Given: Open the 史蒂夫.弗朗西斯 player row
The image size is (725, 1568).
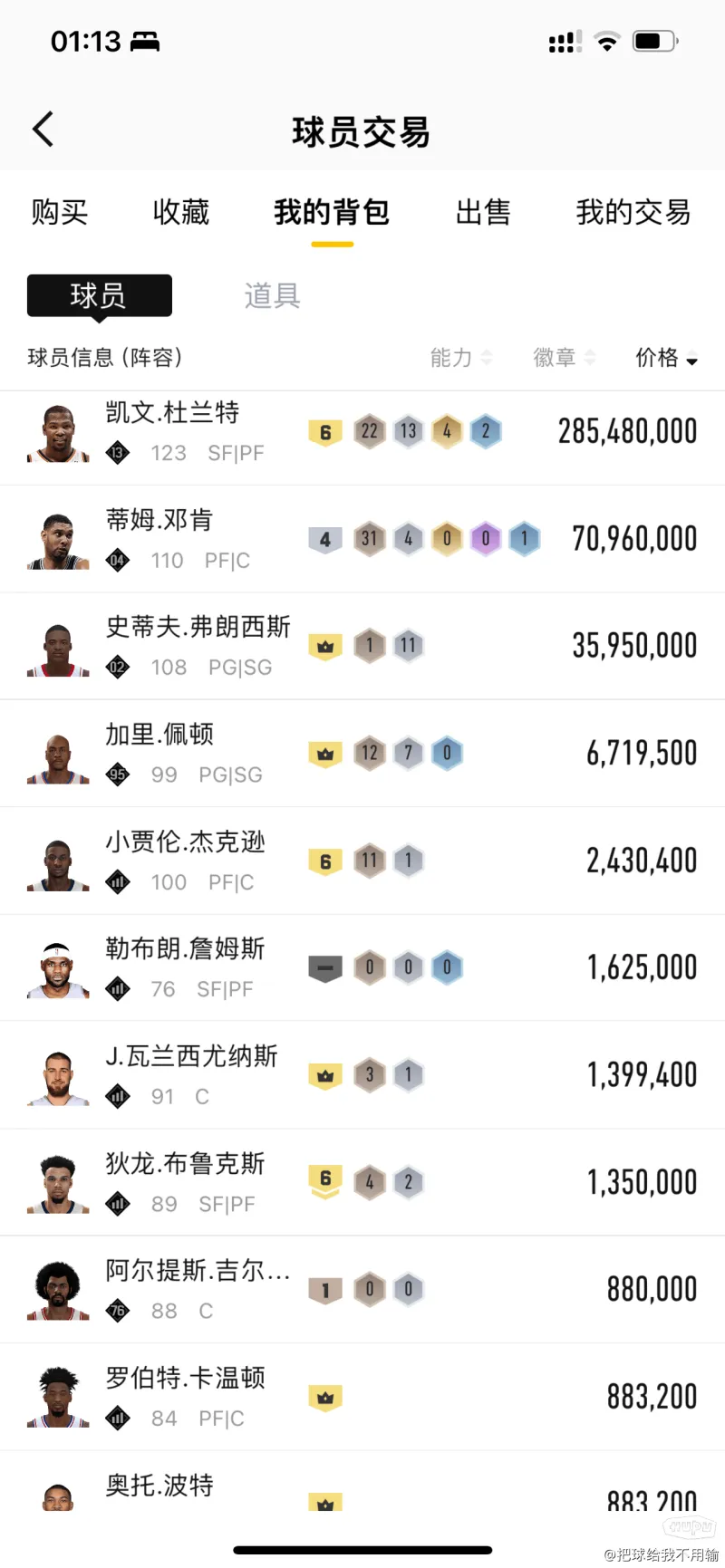Looking at the screenshot, I should (362, 647).
